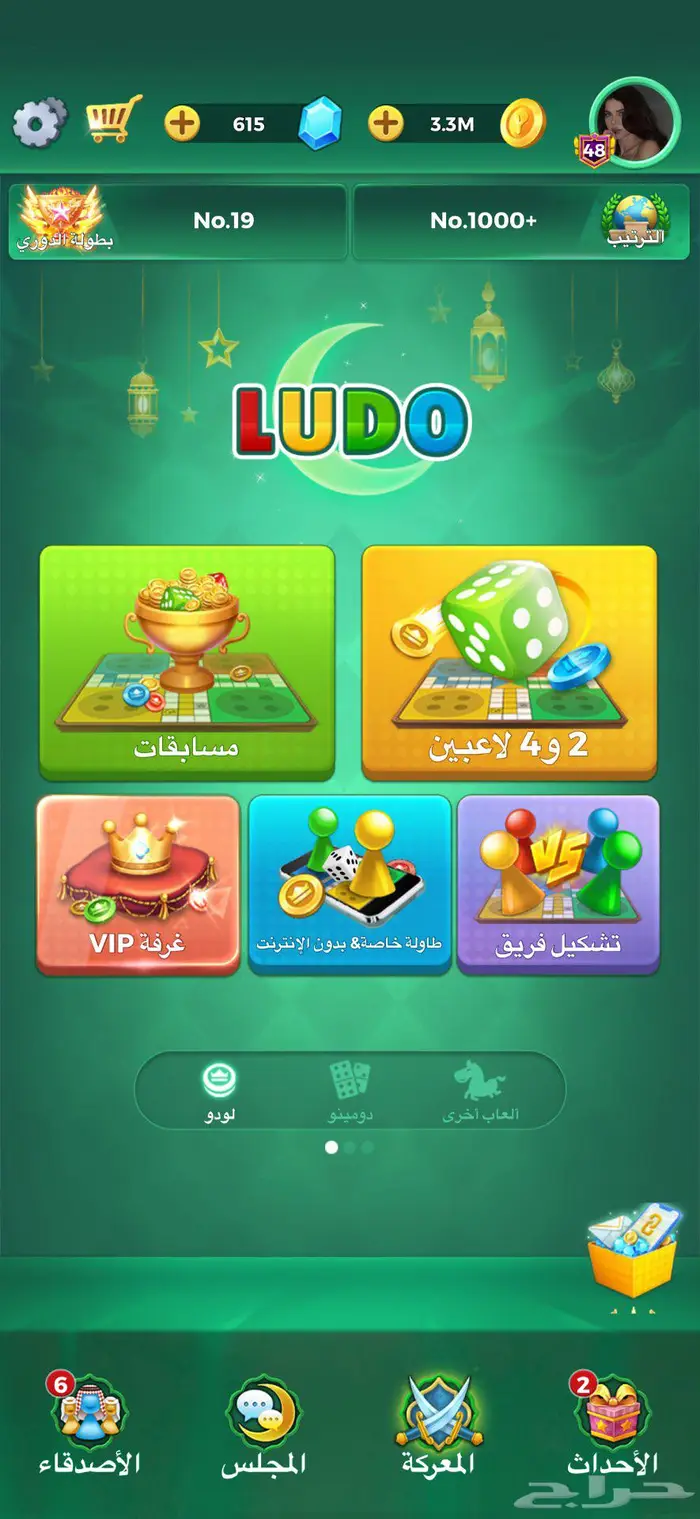700x1519 pixels.
Task: Open private table and offline mode
Action: point(349,884)
